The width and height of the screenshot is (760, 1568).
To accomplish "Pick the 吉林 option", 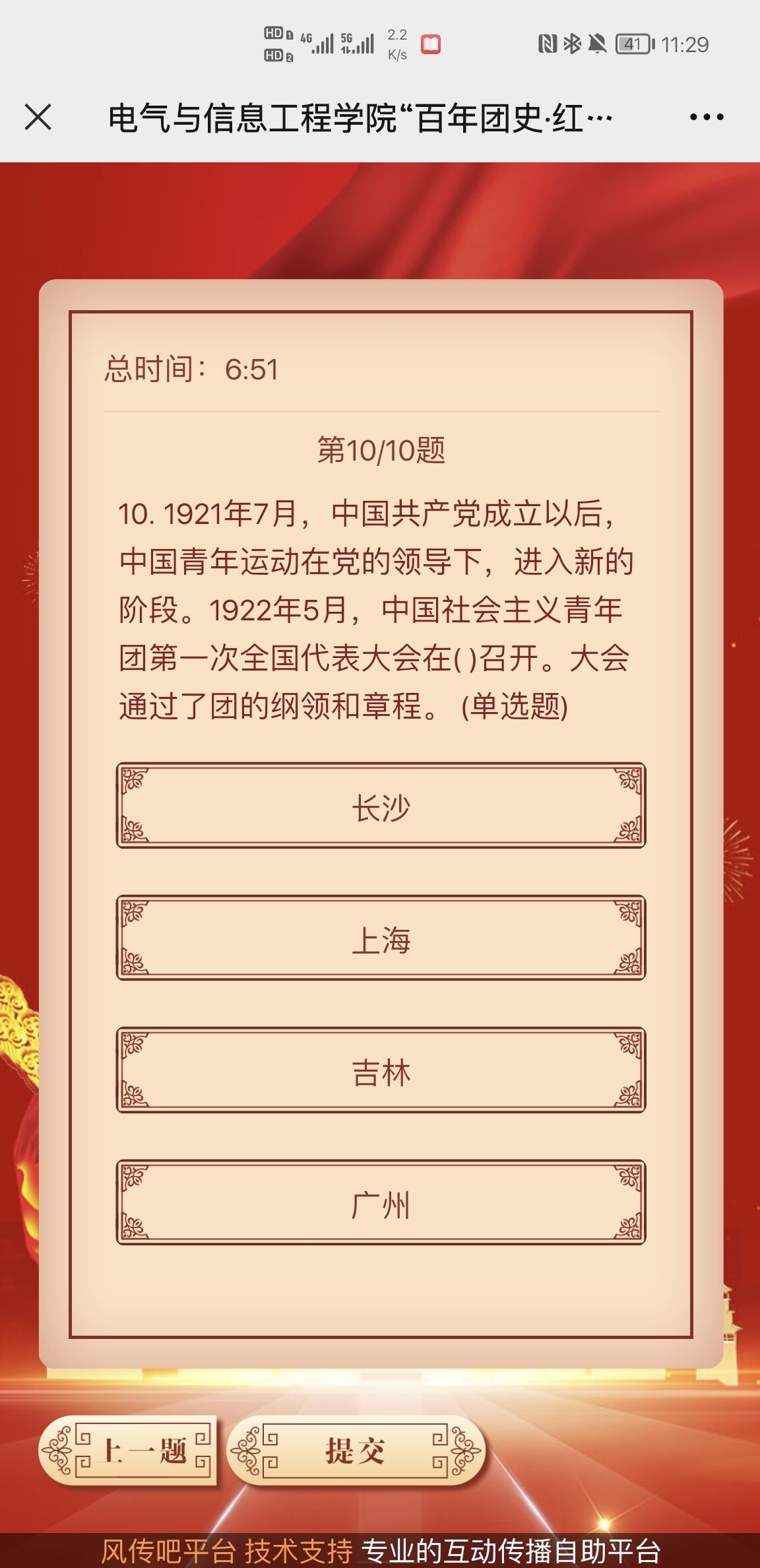I will click(381, 1070).
